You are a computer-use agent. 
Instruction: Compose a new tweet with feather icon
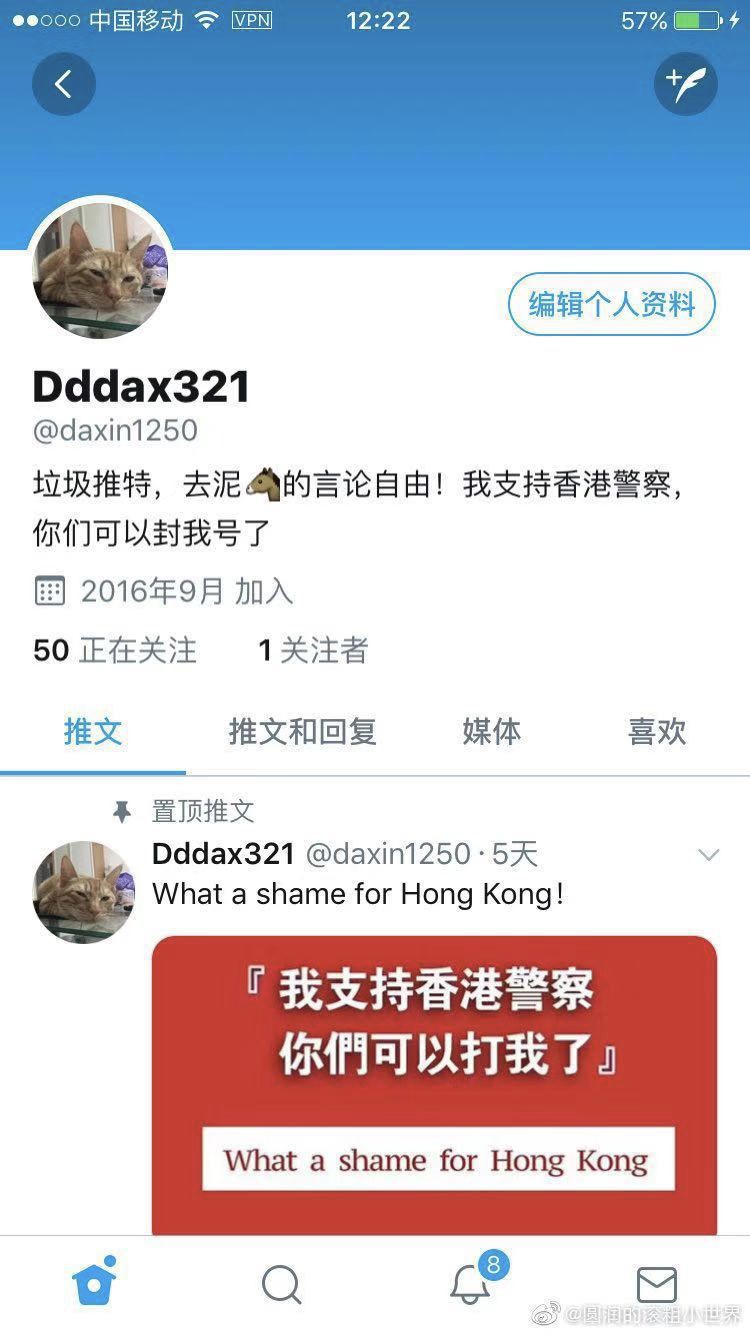(686, 84)
